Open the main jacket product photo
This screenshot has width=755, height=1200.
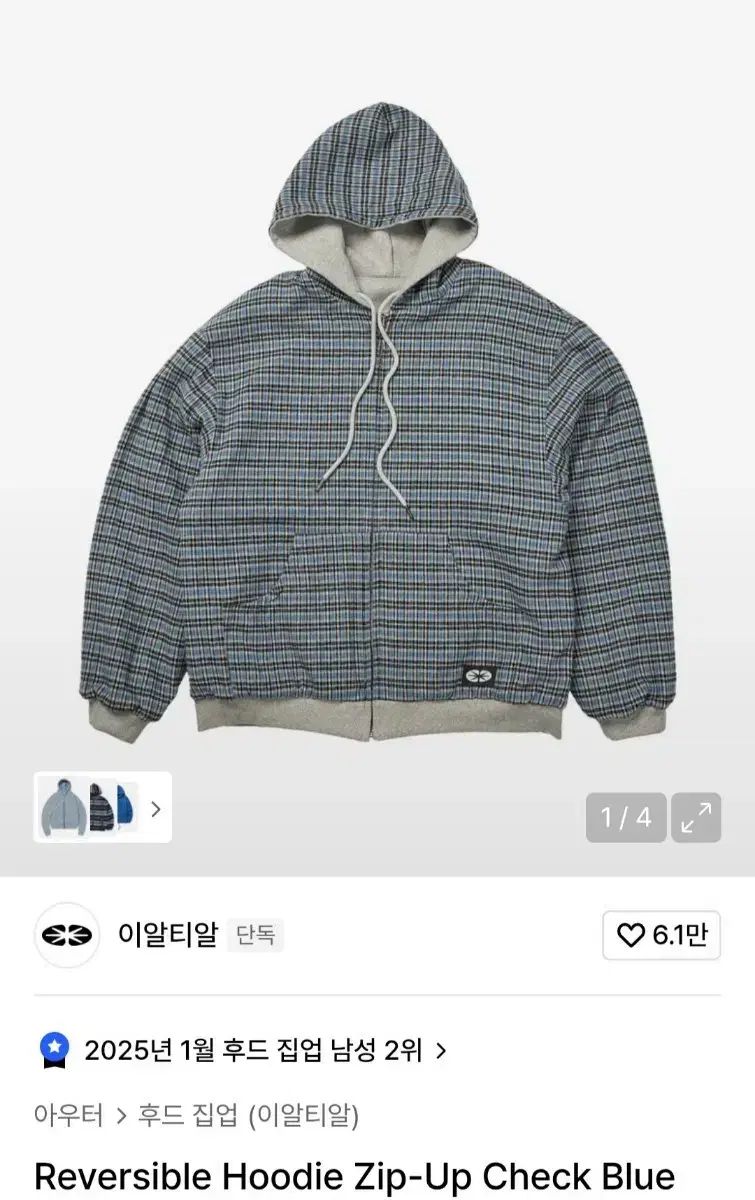377,430
